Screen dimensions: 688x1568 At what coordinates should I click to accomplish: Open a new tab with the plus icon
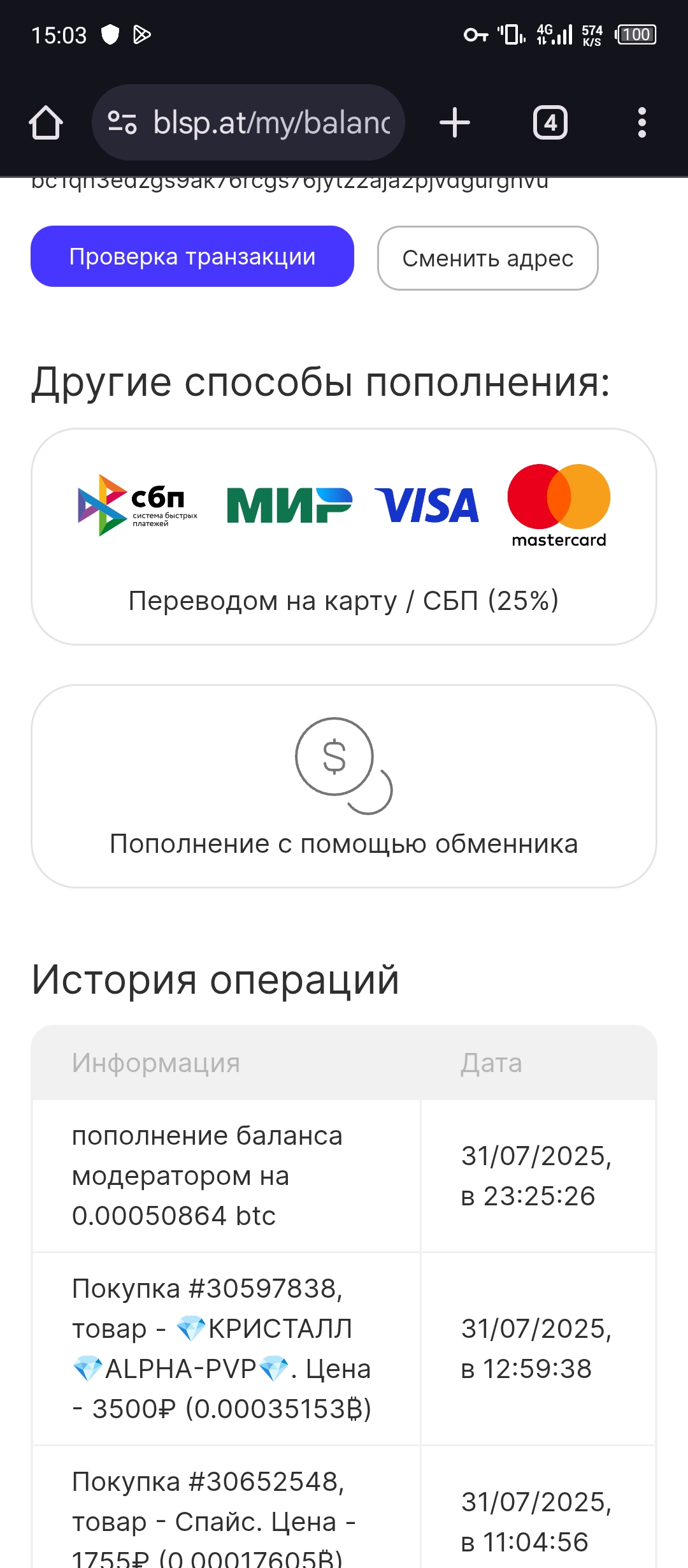pyautogui.click(x=455, y=122)
